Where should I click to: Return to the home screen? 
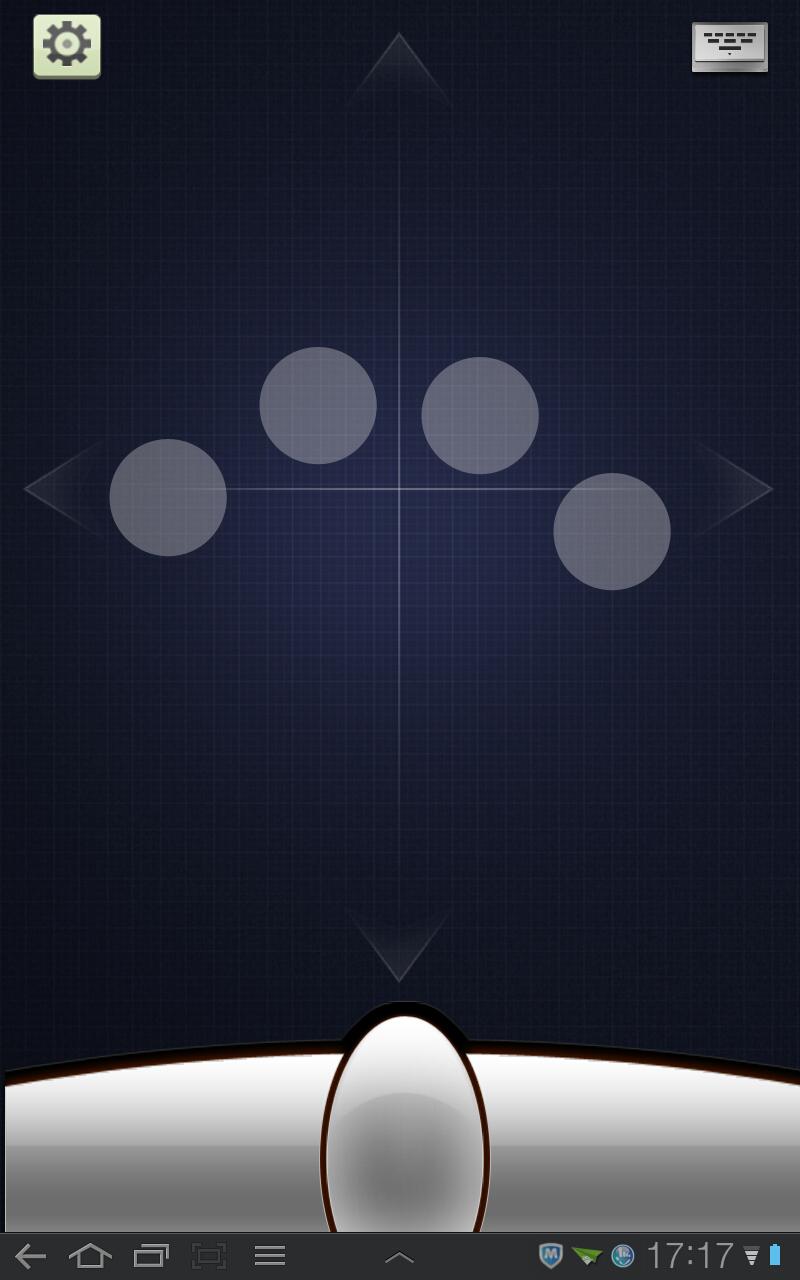tap(90, 1256)
